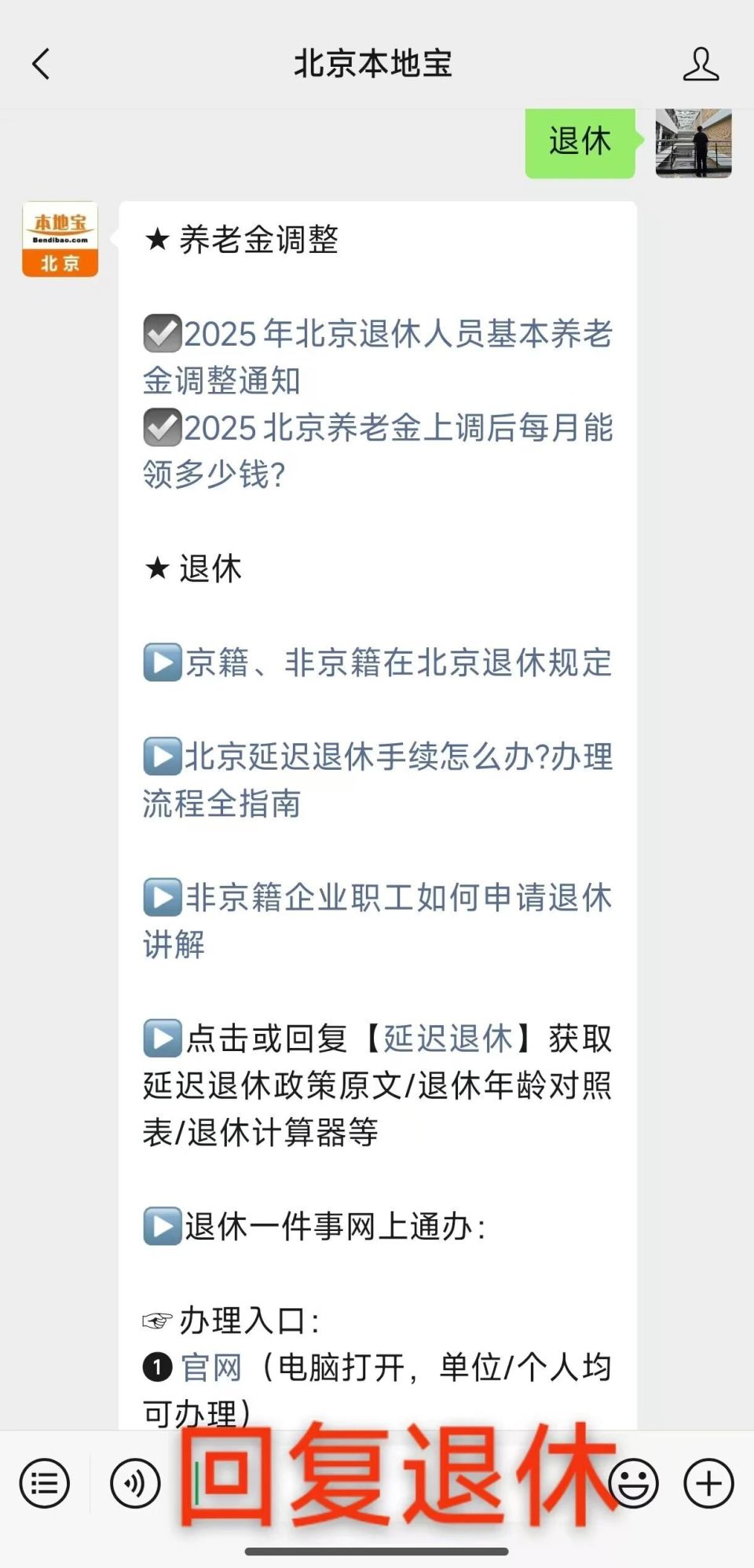Screen dimensions: 754x1568
Task: Tap the sent 退休 message bubble
Action: (579, 142)
